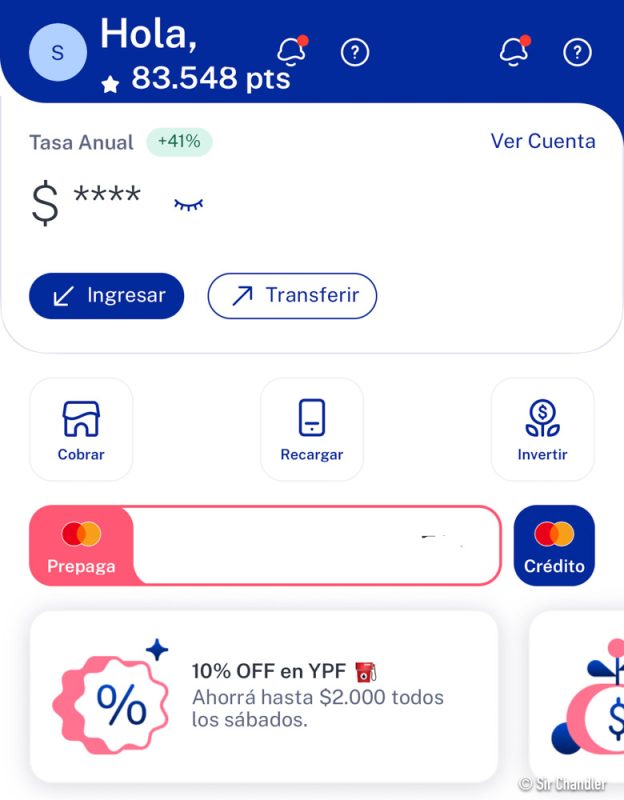Open the Cobrar option
Viewport: 624px width, 800px height.
pyautogui.click(x=81, y=430)
